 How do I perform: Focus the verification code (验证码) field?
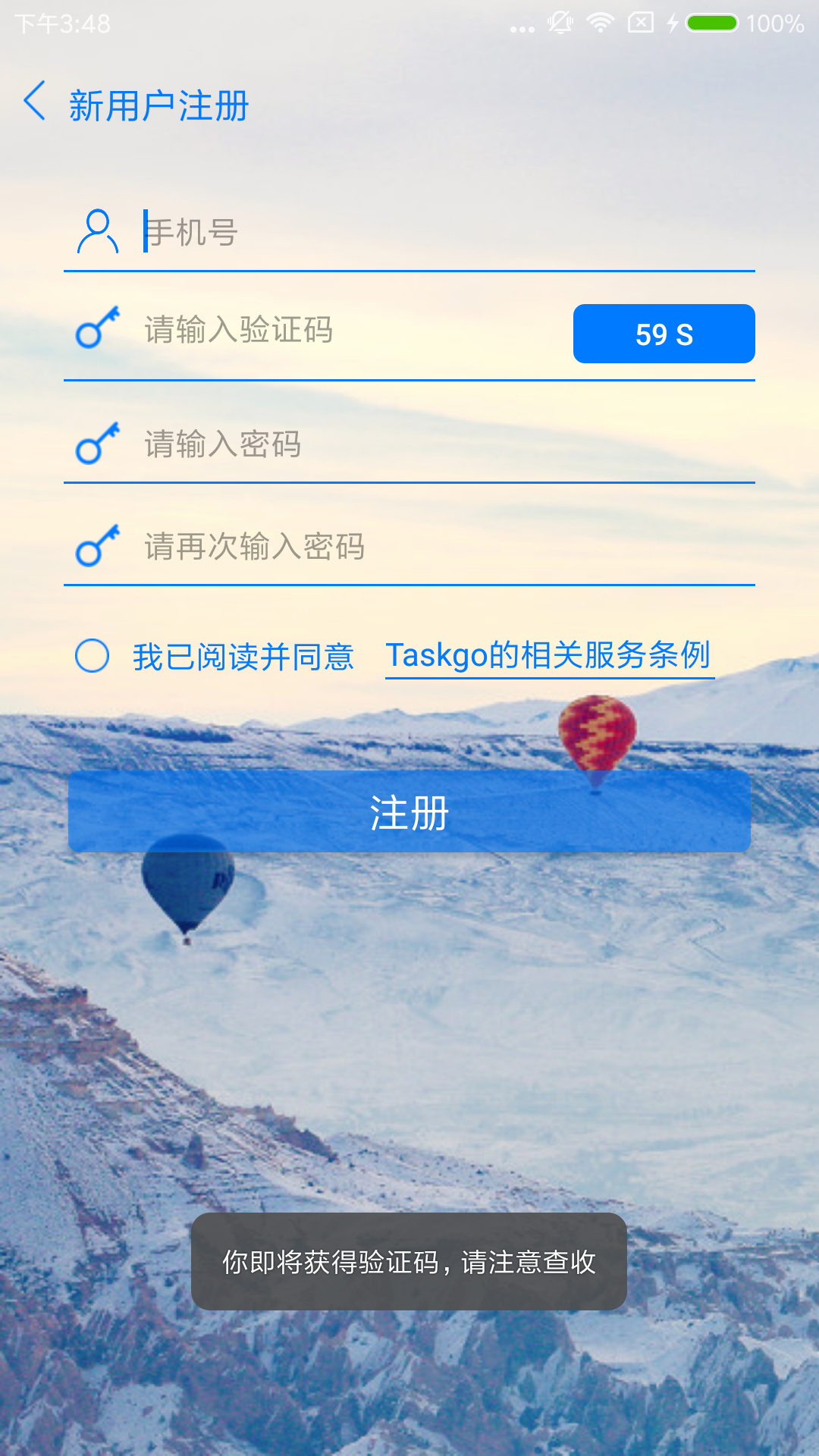coord(341,331)
